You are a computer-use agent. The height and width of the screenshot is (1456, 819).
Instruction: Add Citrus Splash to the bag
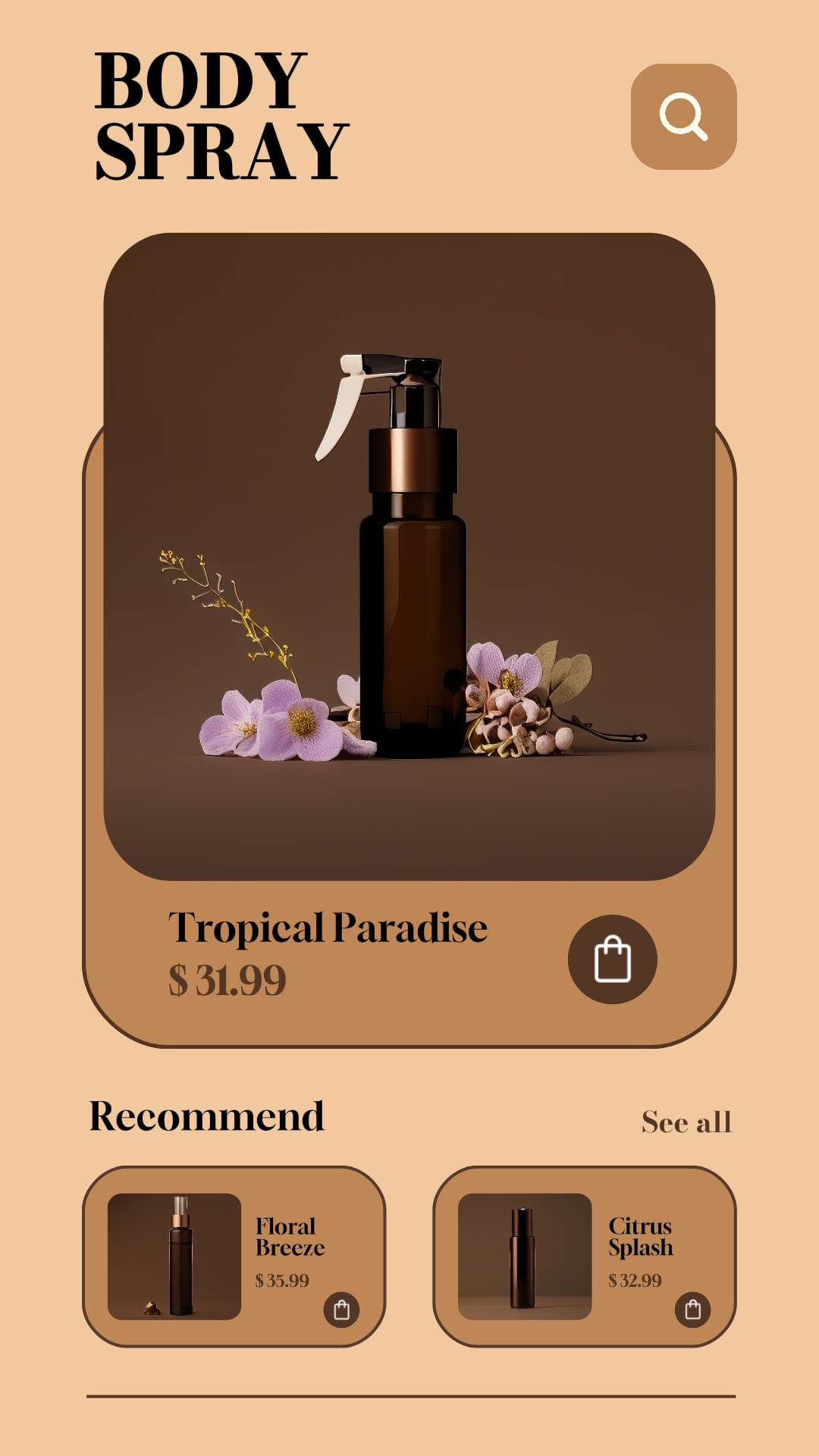coord(693,1310)
